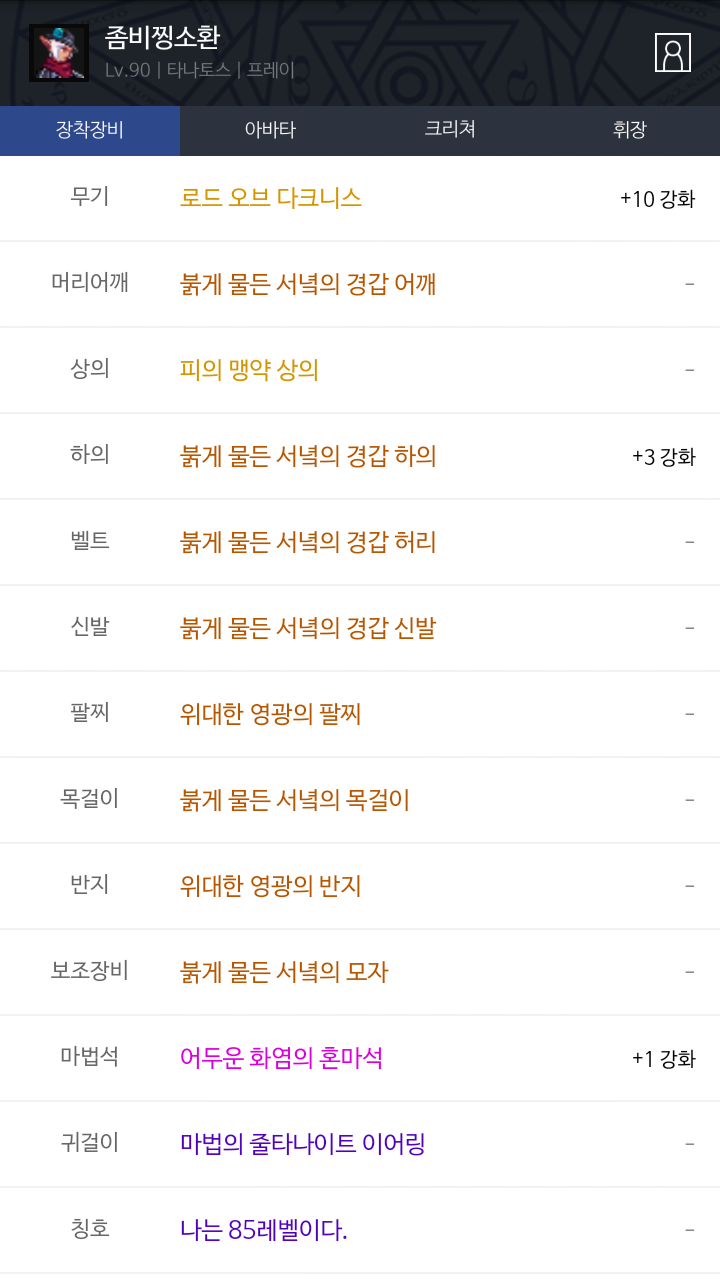
Task: Open the title 나는 85레벨이다.
Action: (x=264, y=1230)
